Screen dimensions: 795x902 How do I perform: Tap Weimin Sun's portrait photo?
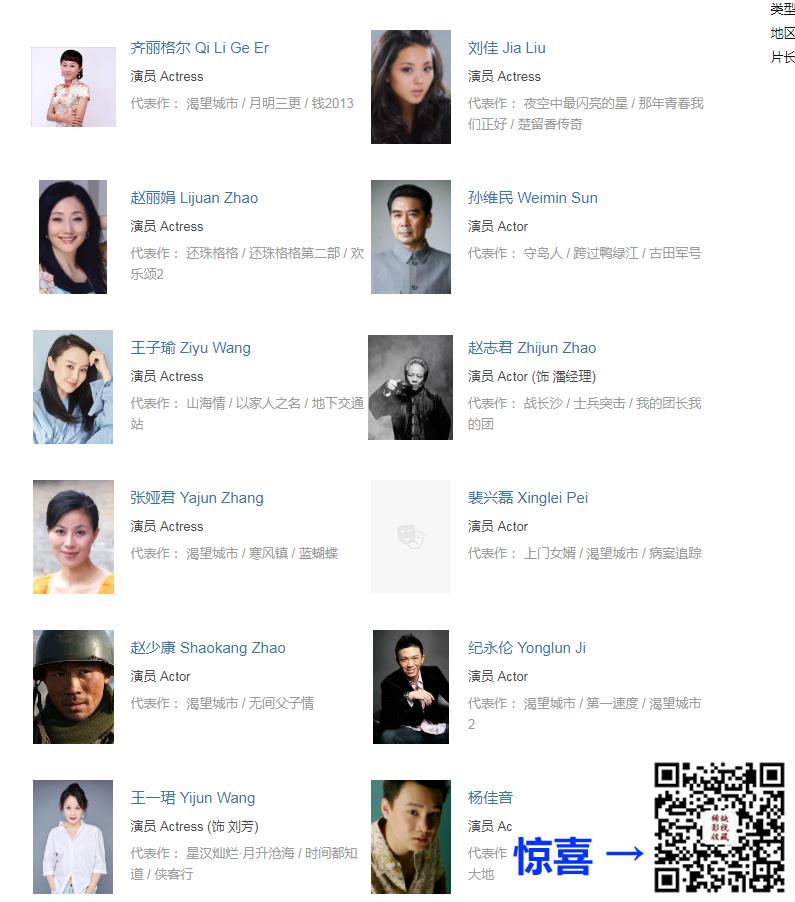click(410, 237)
